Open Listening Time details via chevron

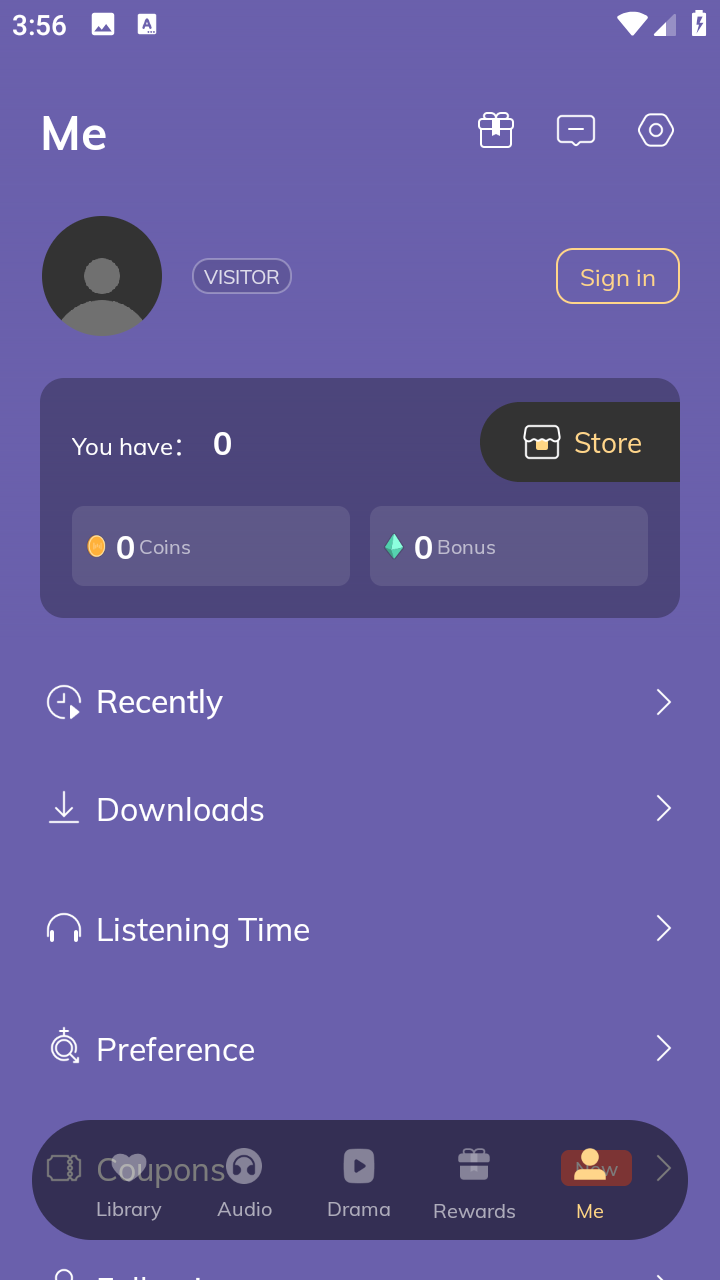[664, 928]
